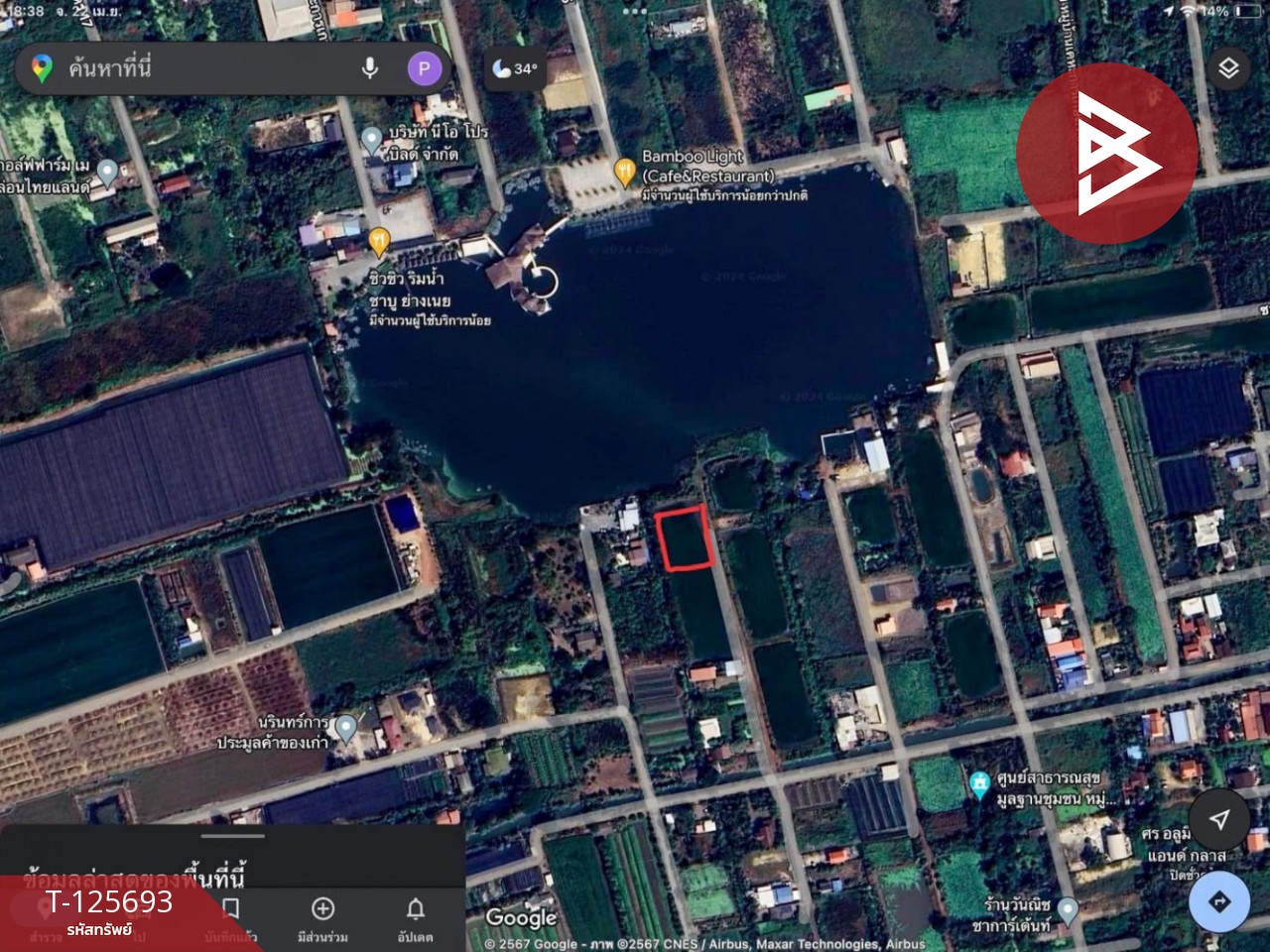Select the Bamboo Light restaurant pin
This screenshot has width=1270, height=952.
pos(624,171)
